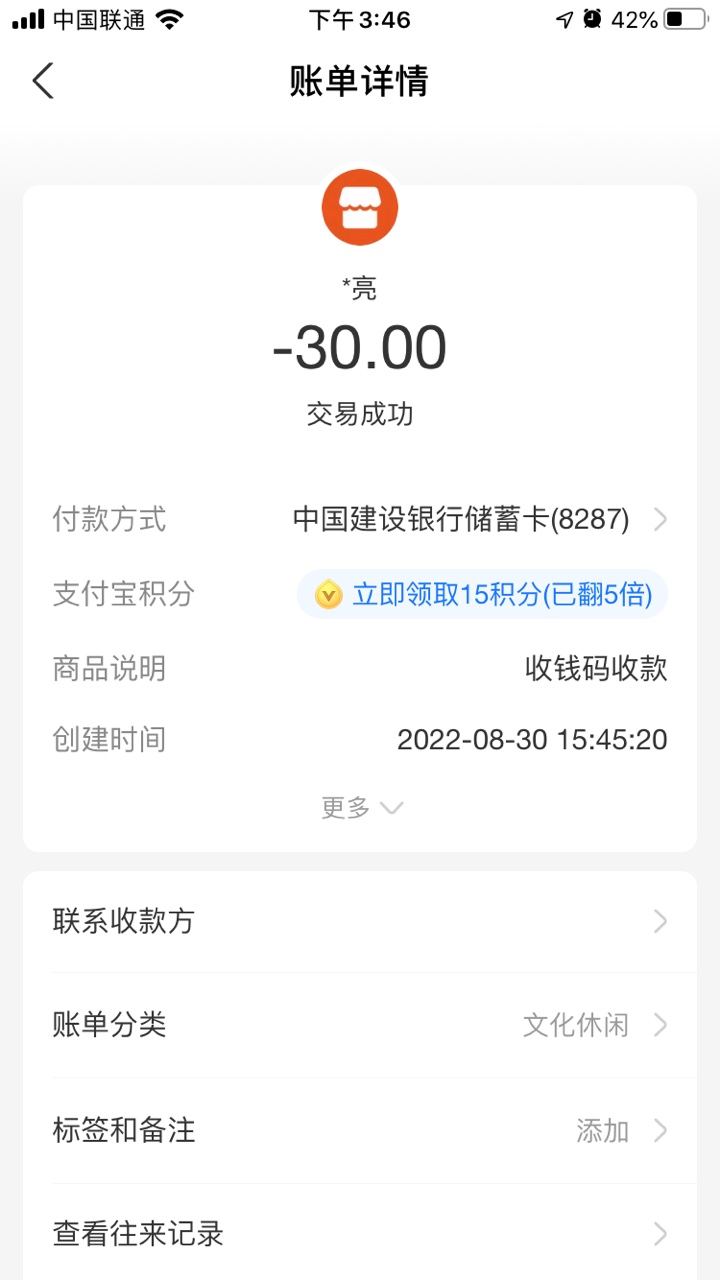Viewport: 720px width, 1280px height.
Task: Add a note via 标签和备注
Action: point(360,1131)
